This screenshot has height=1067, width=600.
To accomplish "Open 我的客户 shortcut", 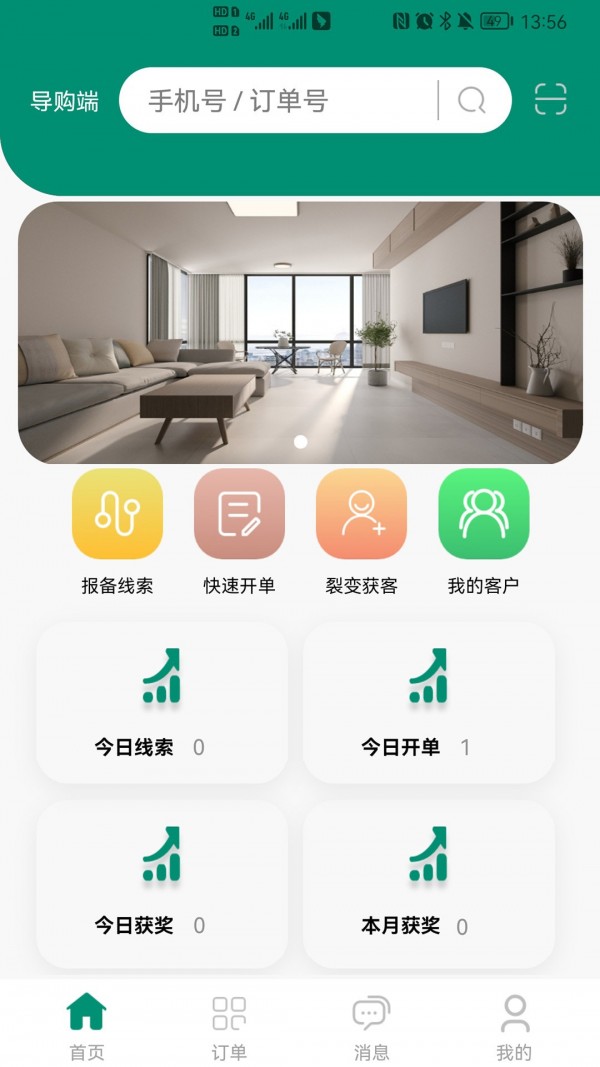I will 483,514.
